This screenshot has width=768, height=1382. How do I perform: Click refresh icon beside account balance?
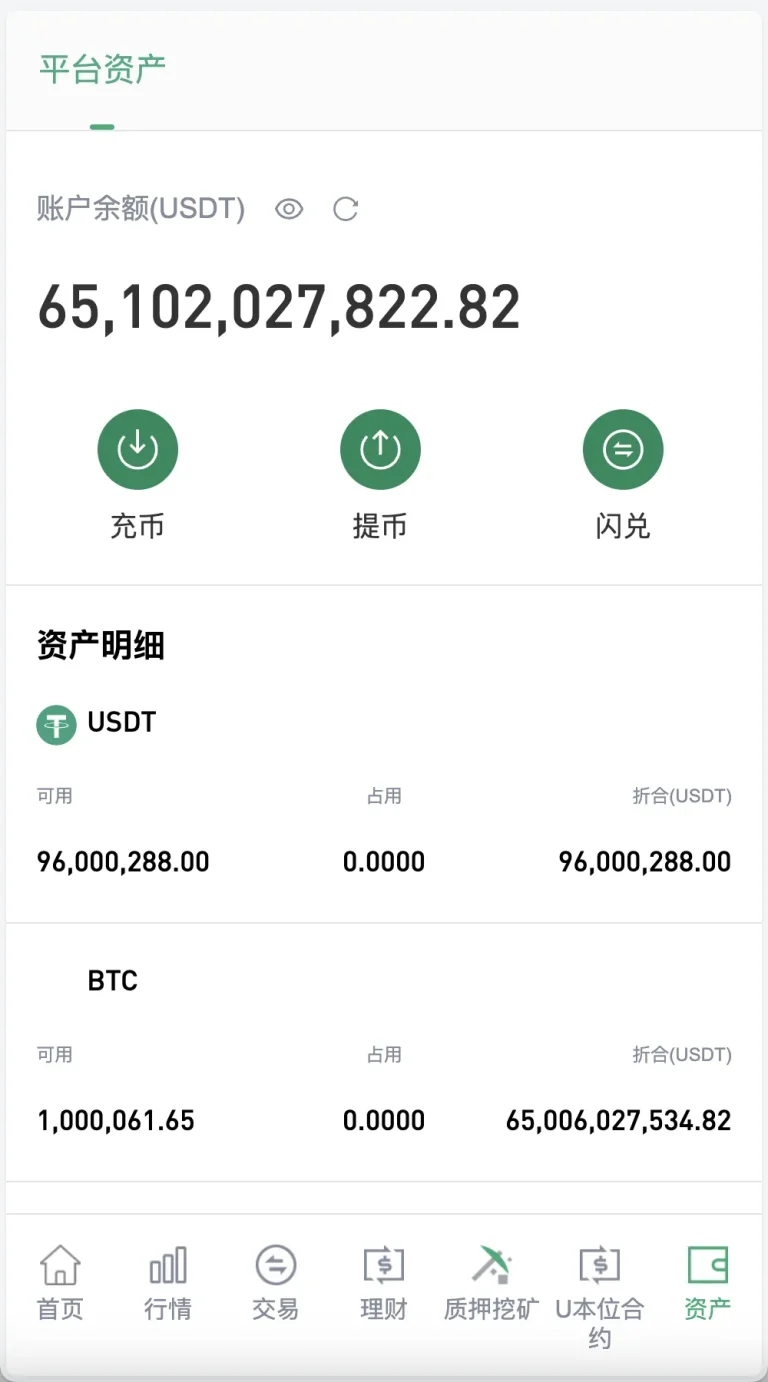[345, 209]
